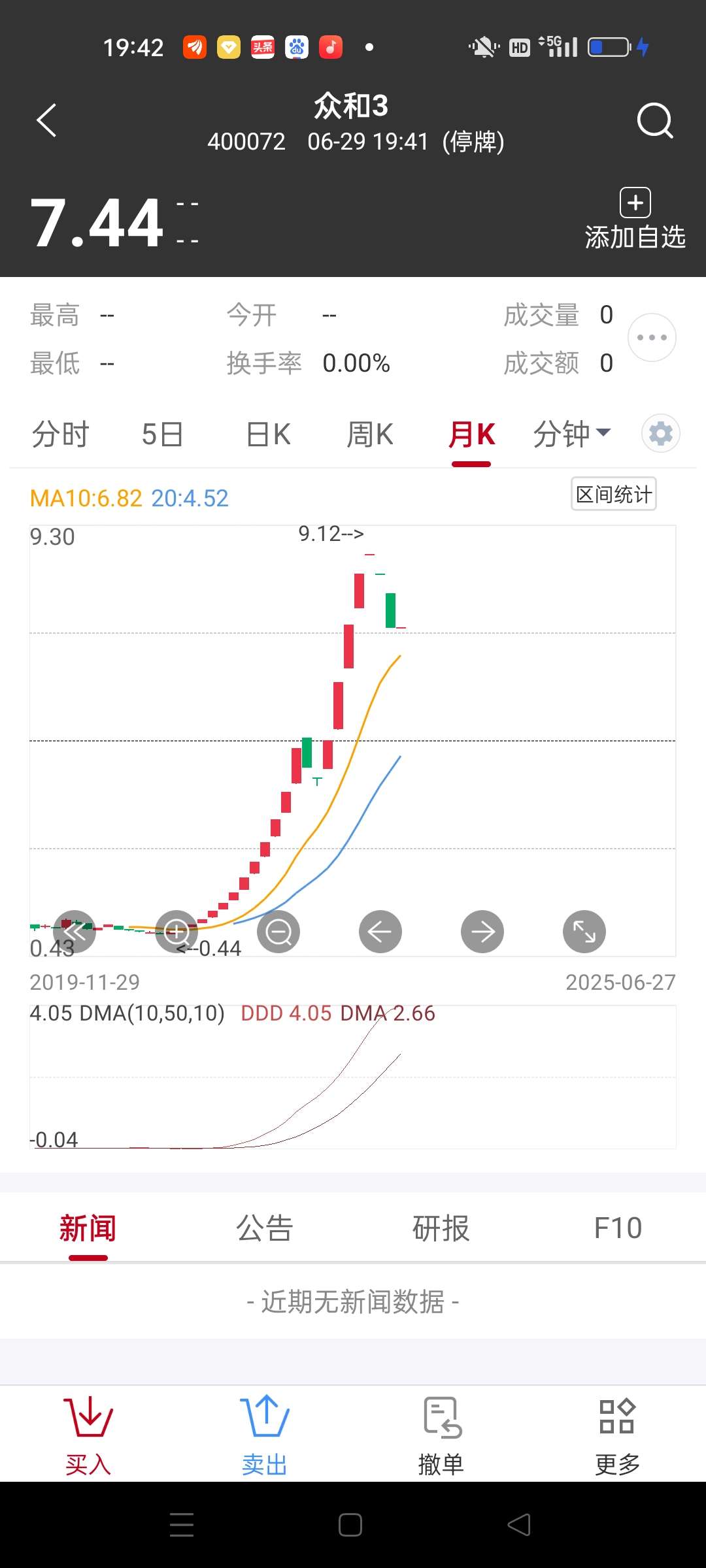This screenshot has width=706, height=1568.
Task: Open the 研报 tab
Action: (x=441, y=1228)
